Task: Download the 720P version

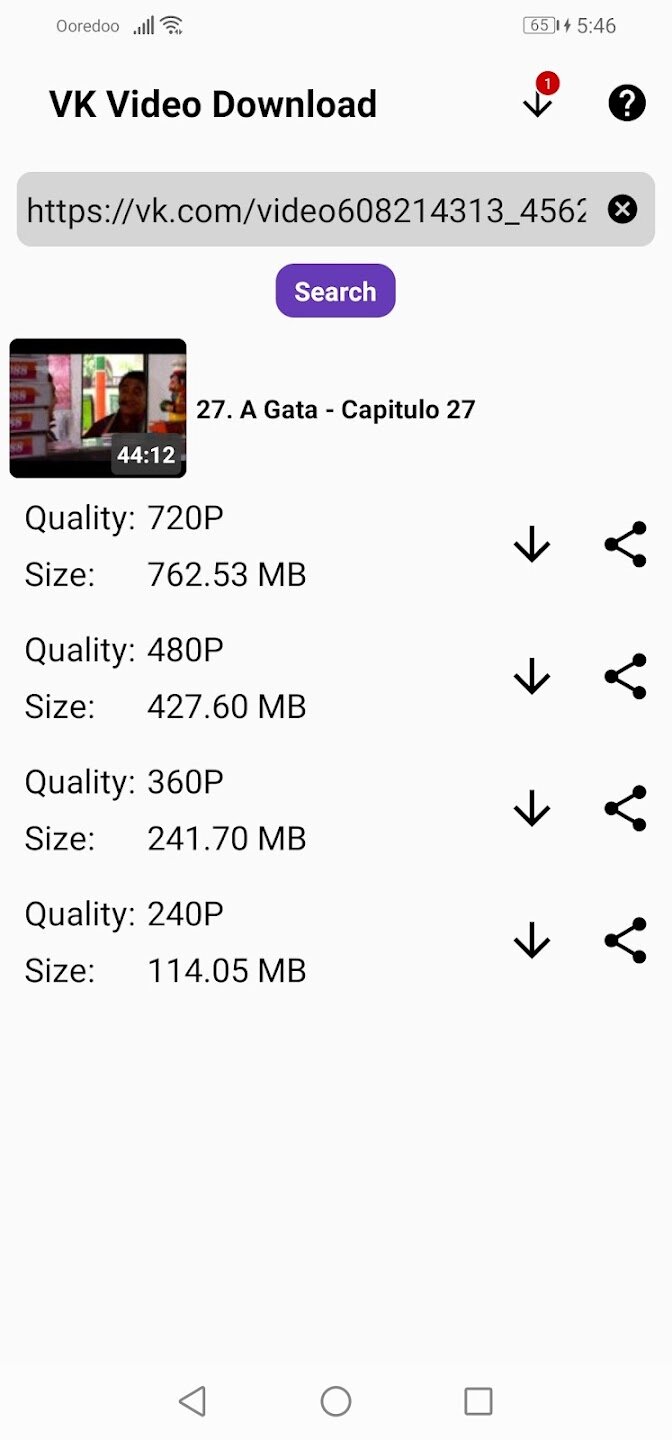Action: pos(532,545)
